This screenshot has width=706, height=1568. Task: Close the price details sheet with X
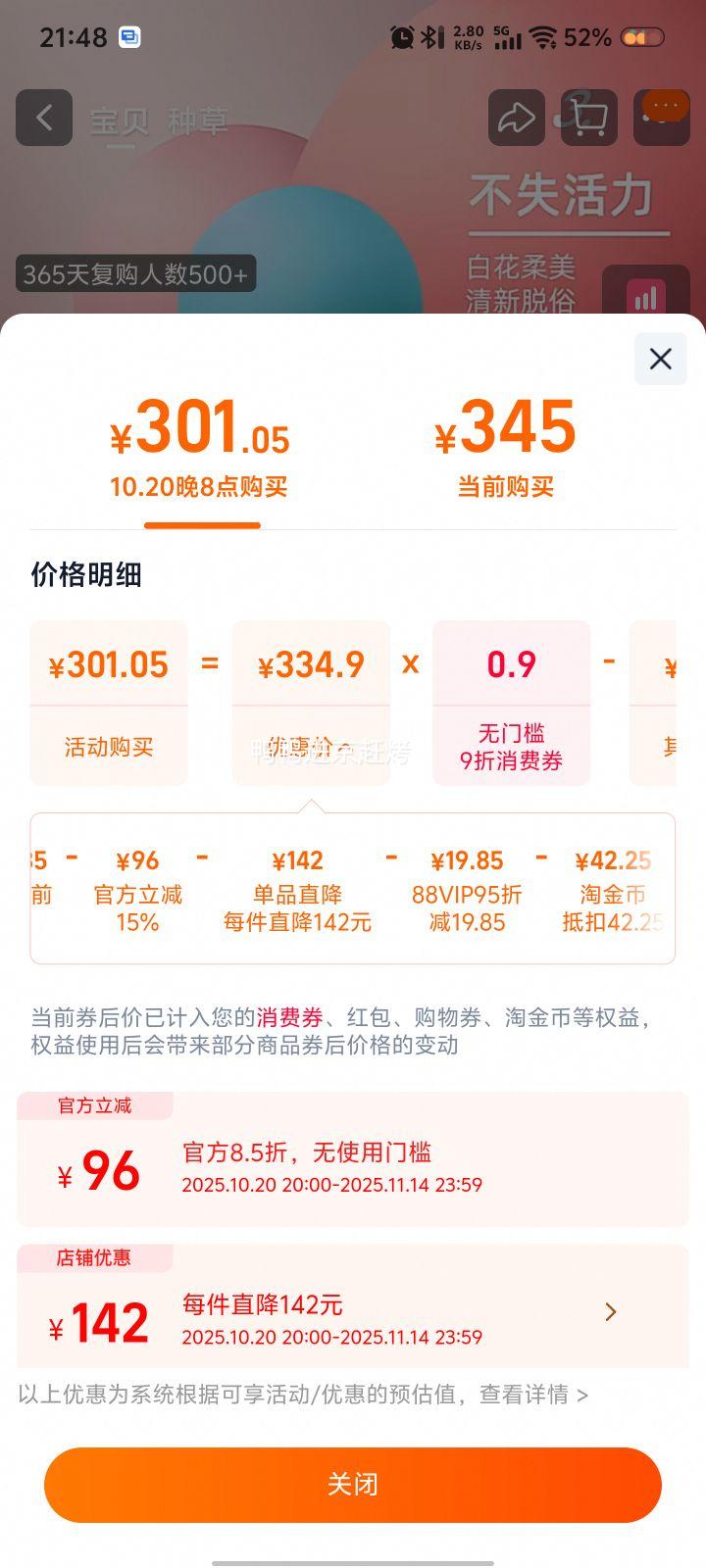coord(660,359)
